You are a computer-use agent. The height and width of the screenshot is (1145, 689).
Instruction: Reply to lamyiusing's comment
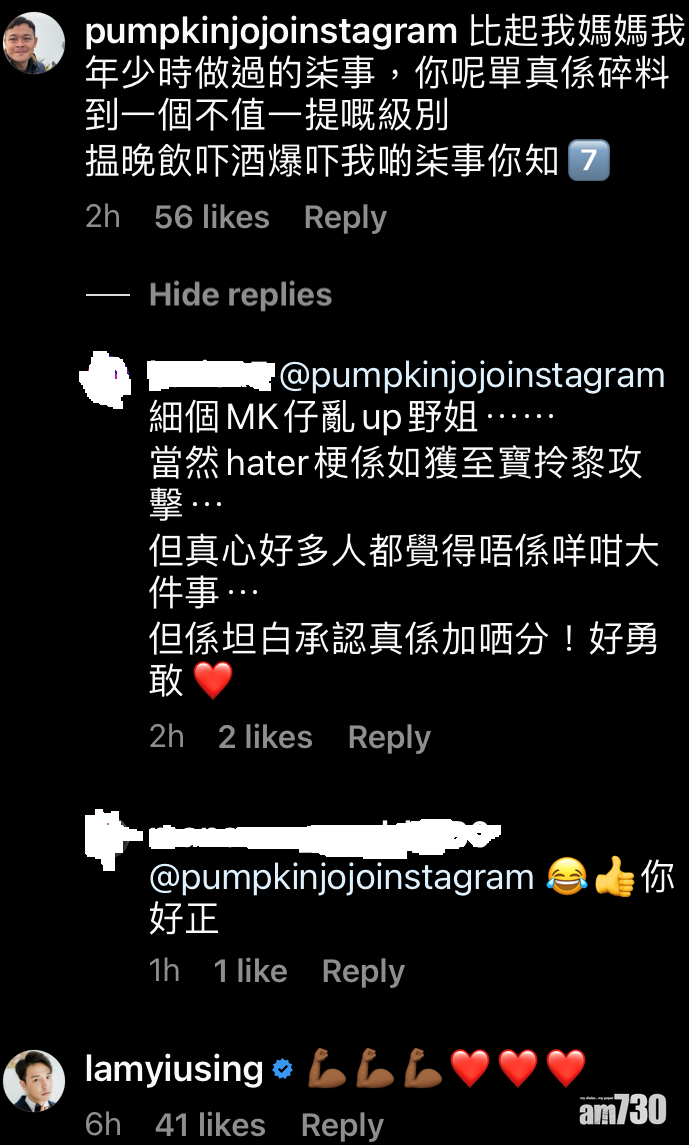coord(342,1126)
